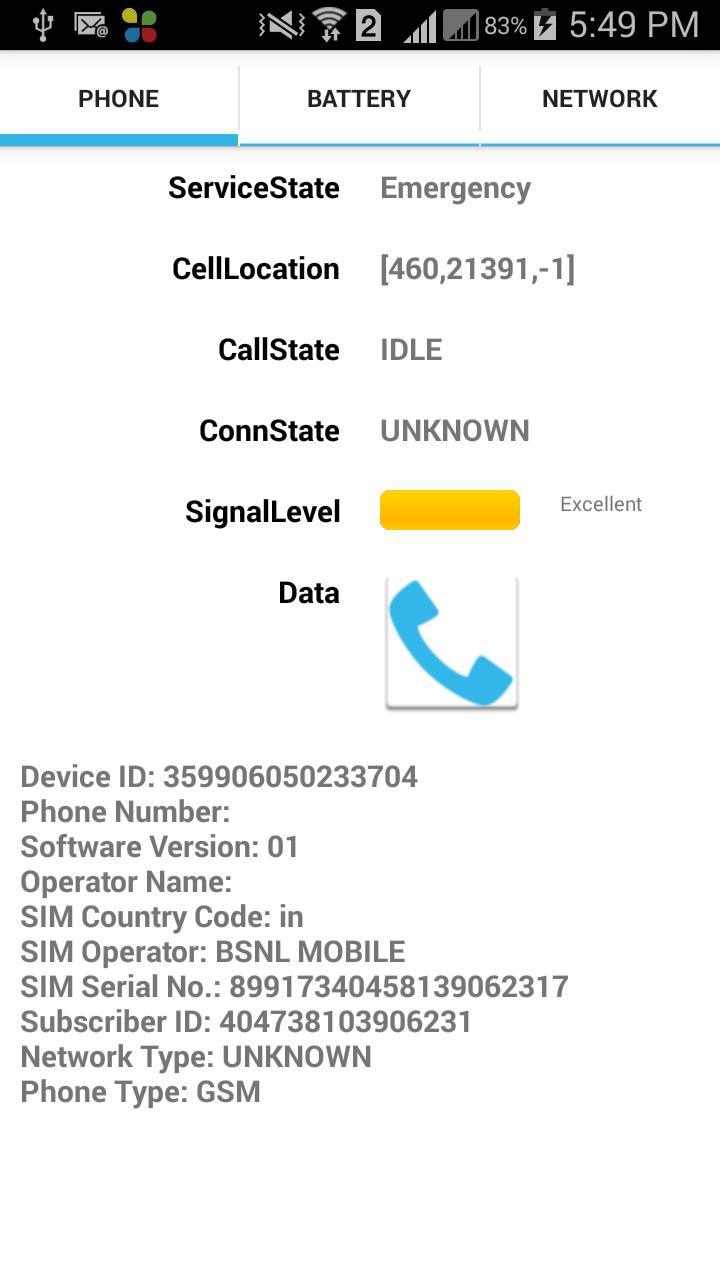The image size is (720, 1280).
Task: Tap the yellow SignalLevel strength bar
Action: point(450,509)
